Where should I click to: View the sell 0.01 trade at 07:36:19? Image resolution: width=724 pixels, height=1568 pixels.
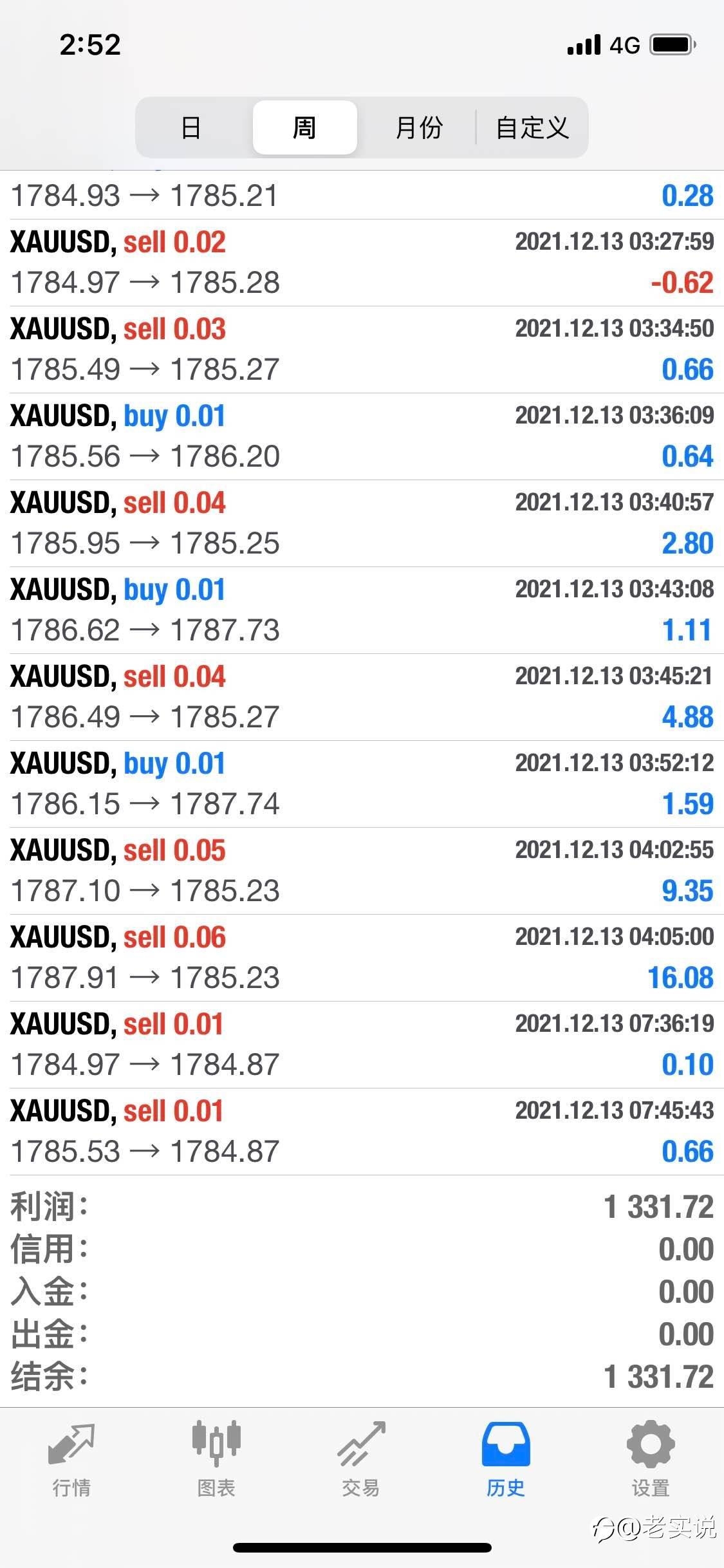pos(362,1045)
